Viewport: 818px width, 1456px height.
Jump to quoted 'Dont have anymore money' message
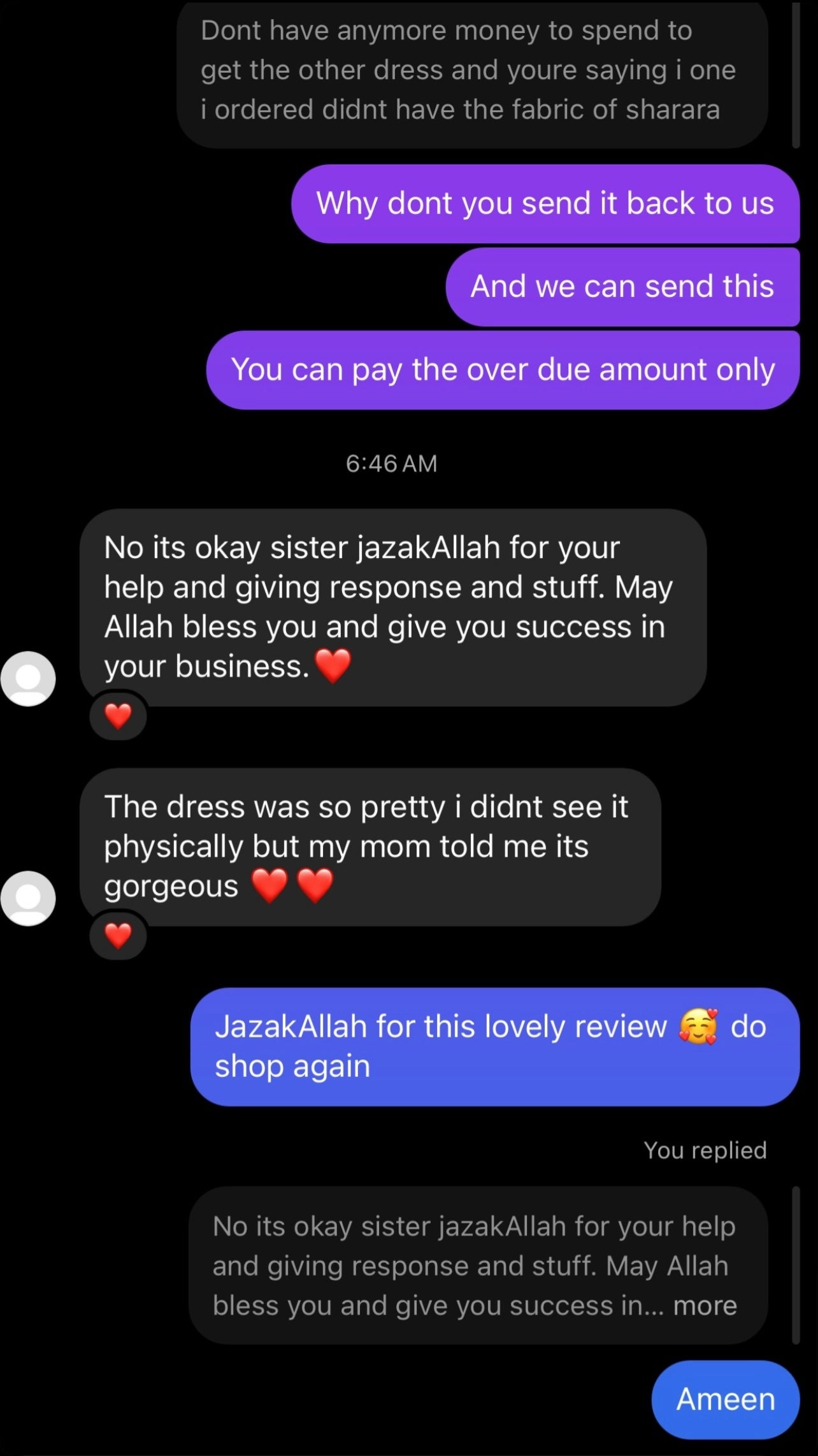point(471,70)
